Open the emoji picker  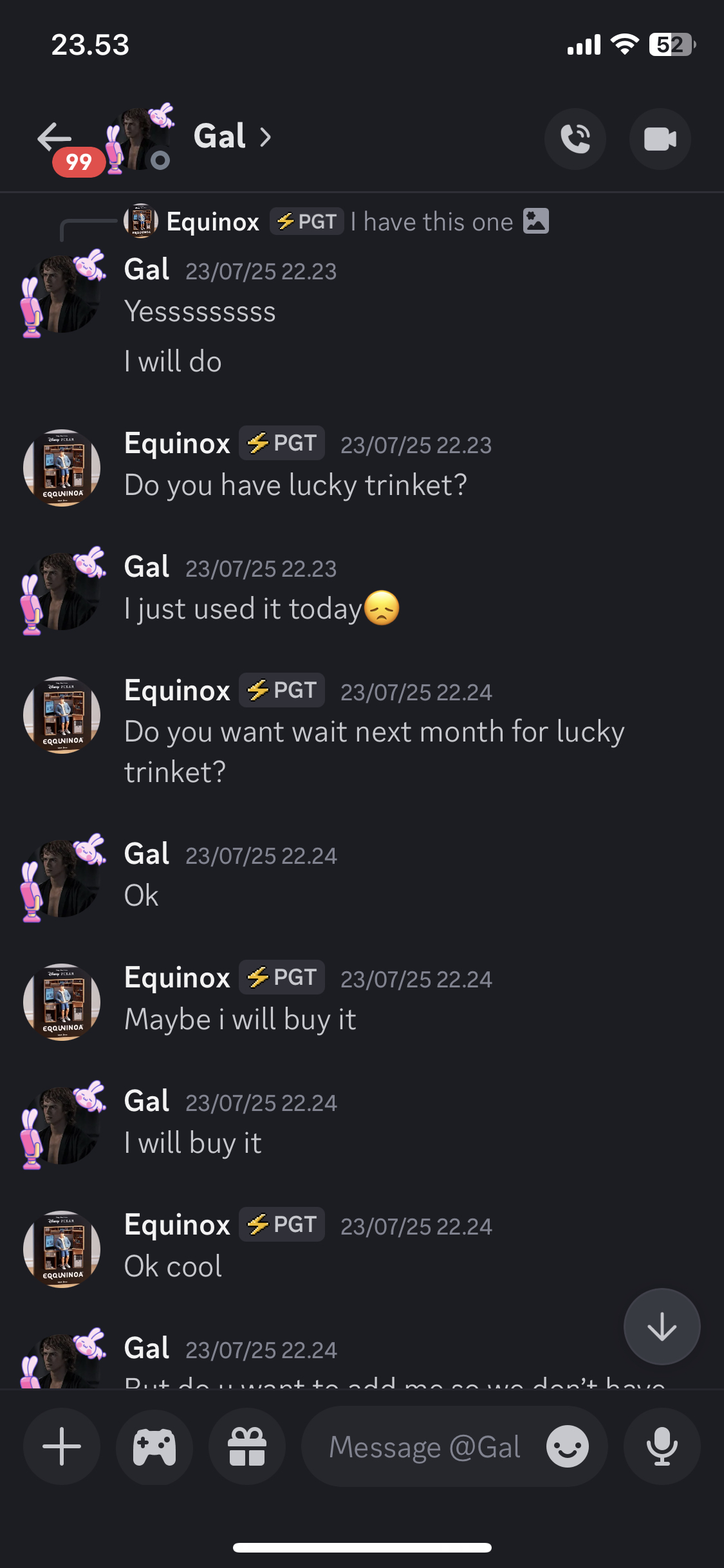567,1446
